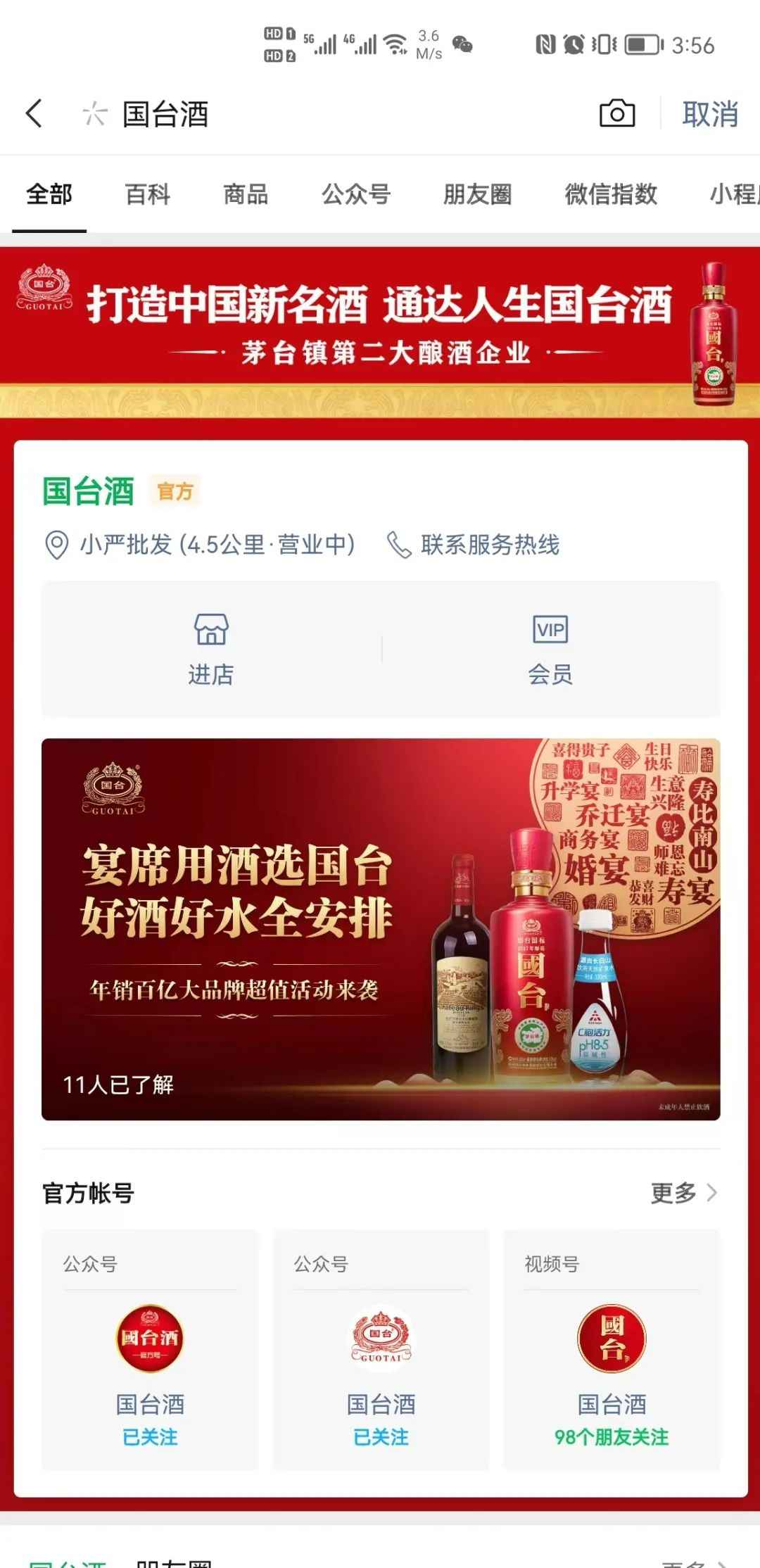Show 更多 official accounts
Image resolution: width=760 pixels, height=1568 pixels.
[x=683, y=1192]
